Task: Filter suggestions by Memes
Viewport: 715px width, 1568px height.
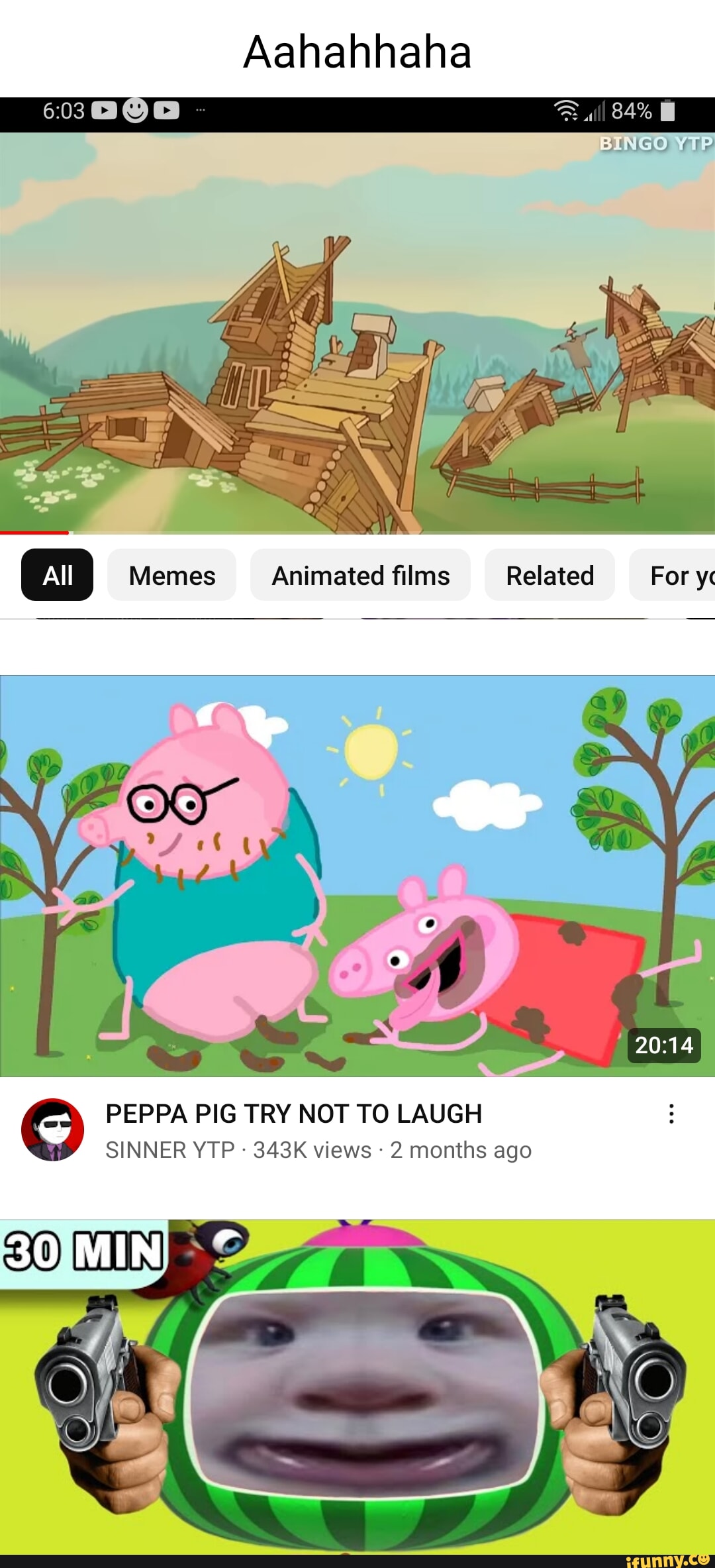Action: (x=171, y=575)
